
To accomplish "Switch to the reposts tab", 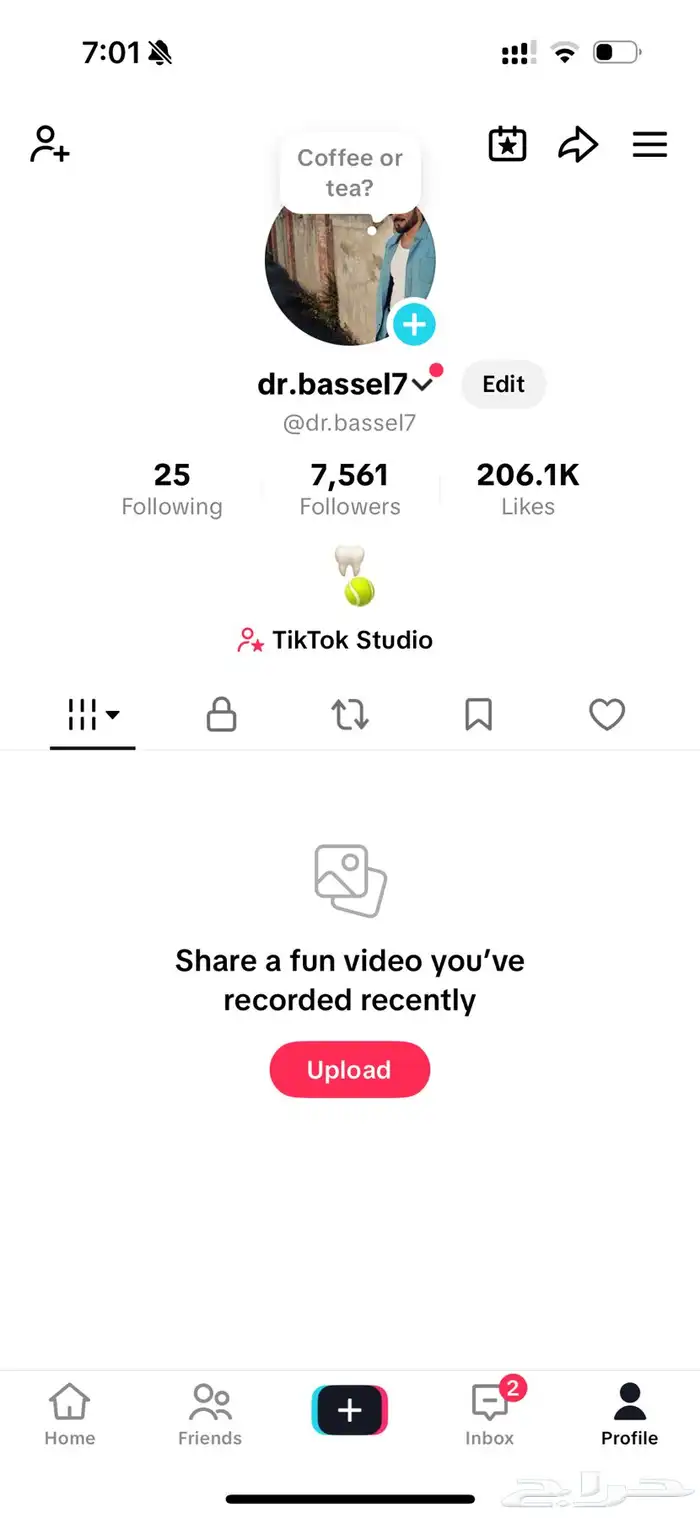I will 350,715.
